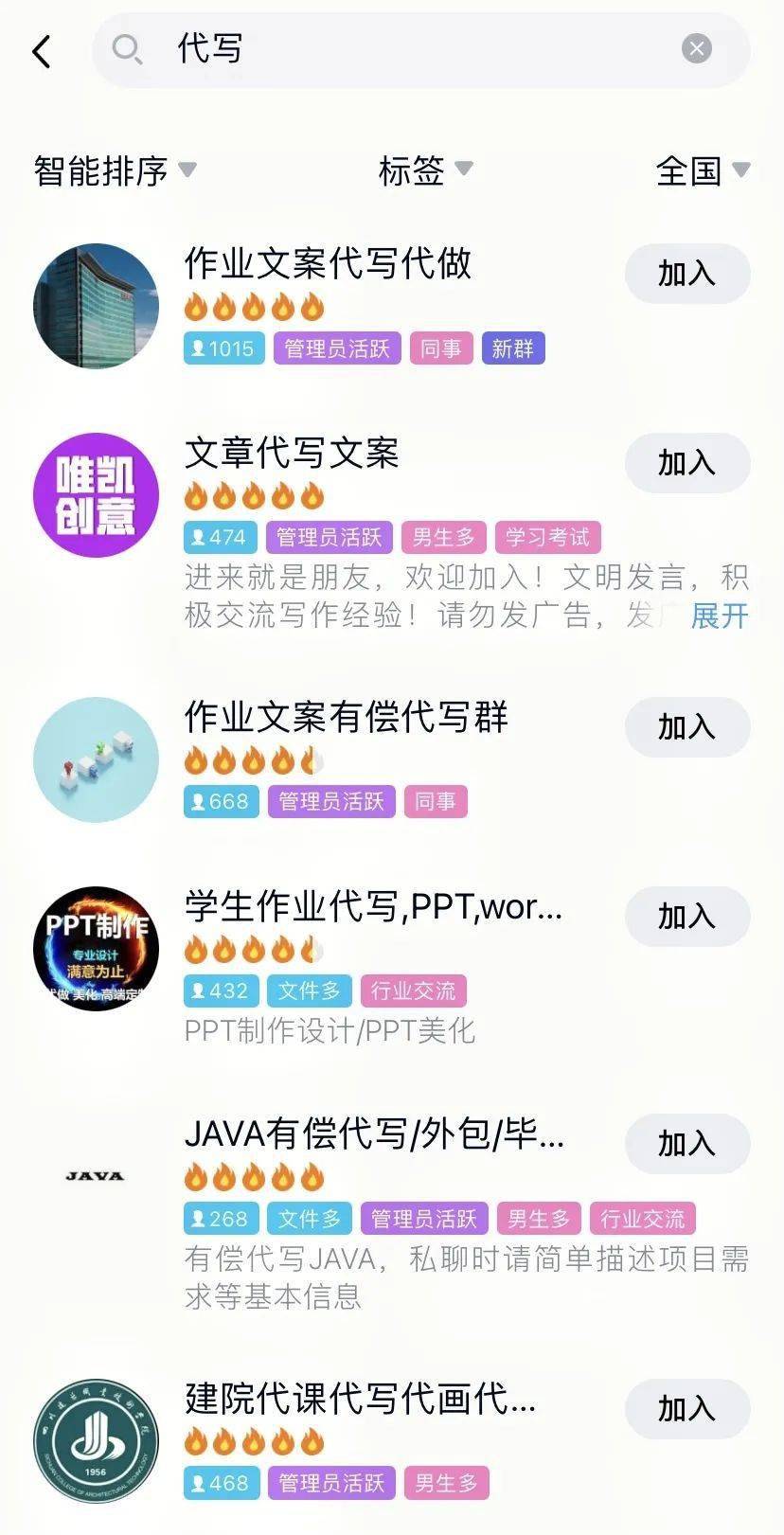This screenshot has height=1535, width=784.
Task: Open the 作业文案代写代做 group details
Action: (x=327, y=264)
